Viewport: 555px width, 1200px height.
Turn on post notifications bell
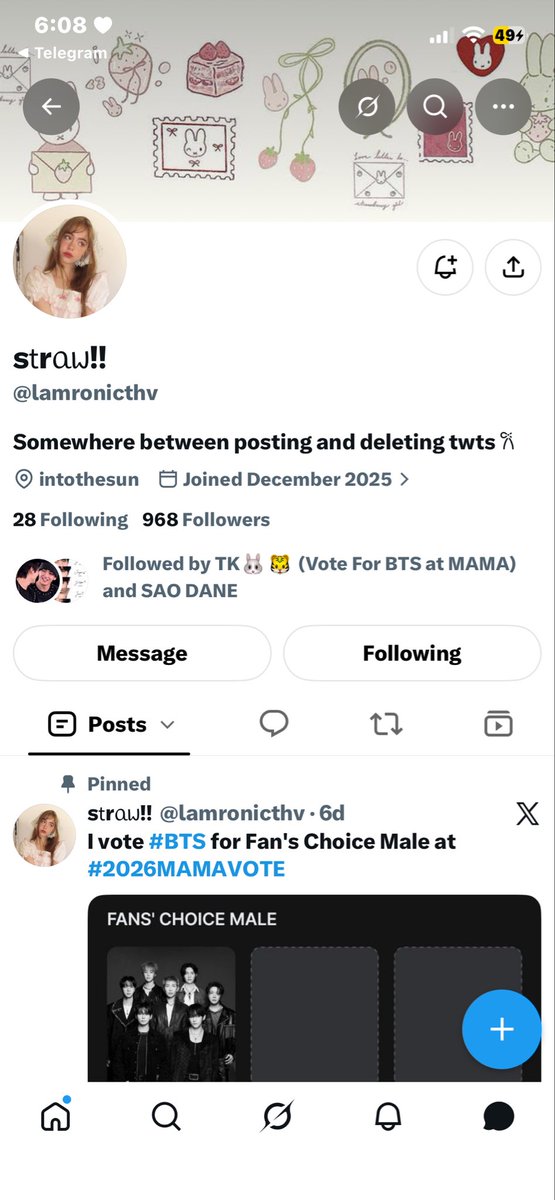pyautogui.click(x=445, y=267)
